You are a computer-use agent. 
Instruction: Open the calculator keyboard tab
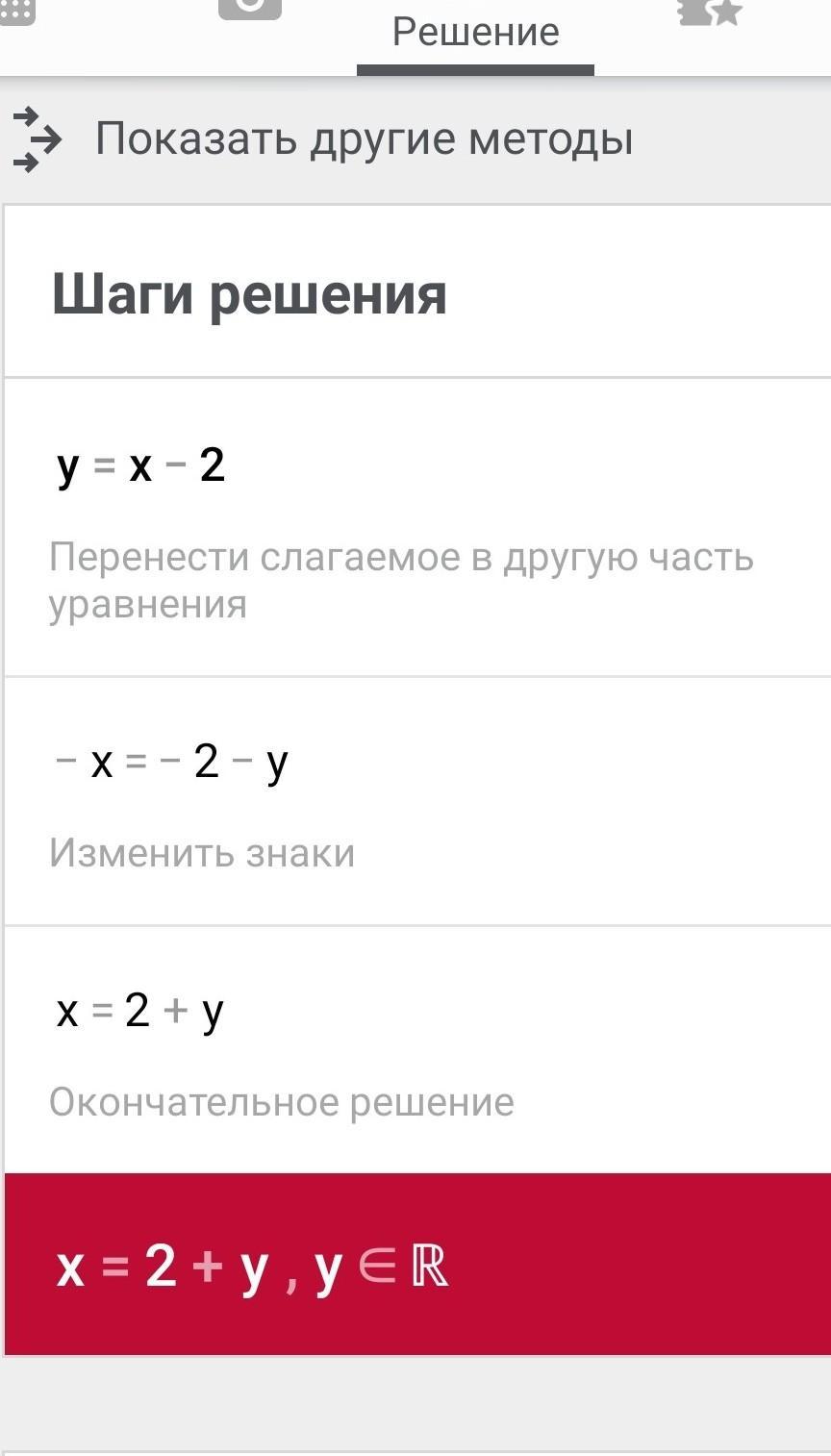pyautogui.click(x=17, y=10)
